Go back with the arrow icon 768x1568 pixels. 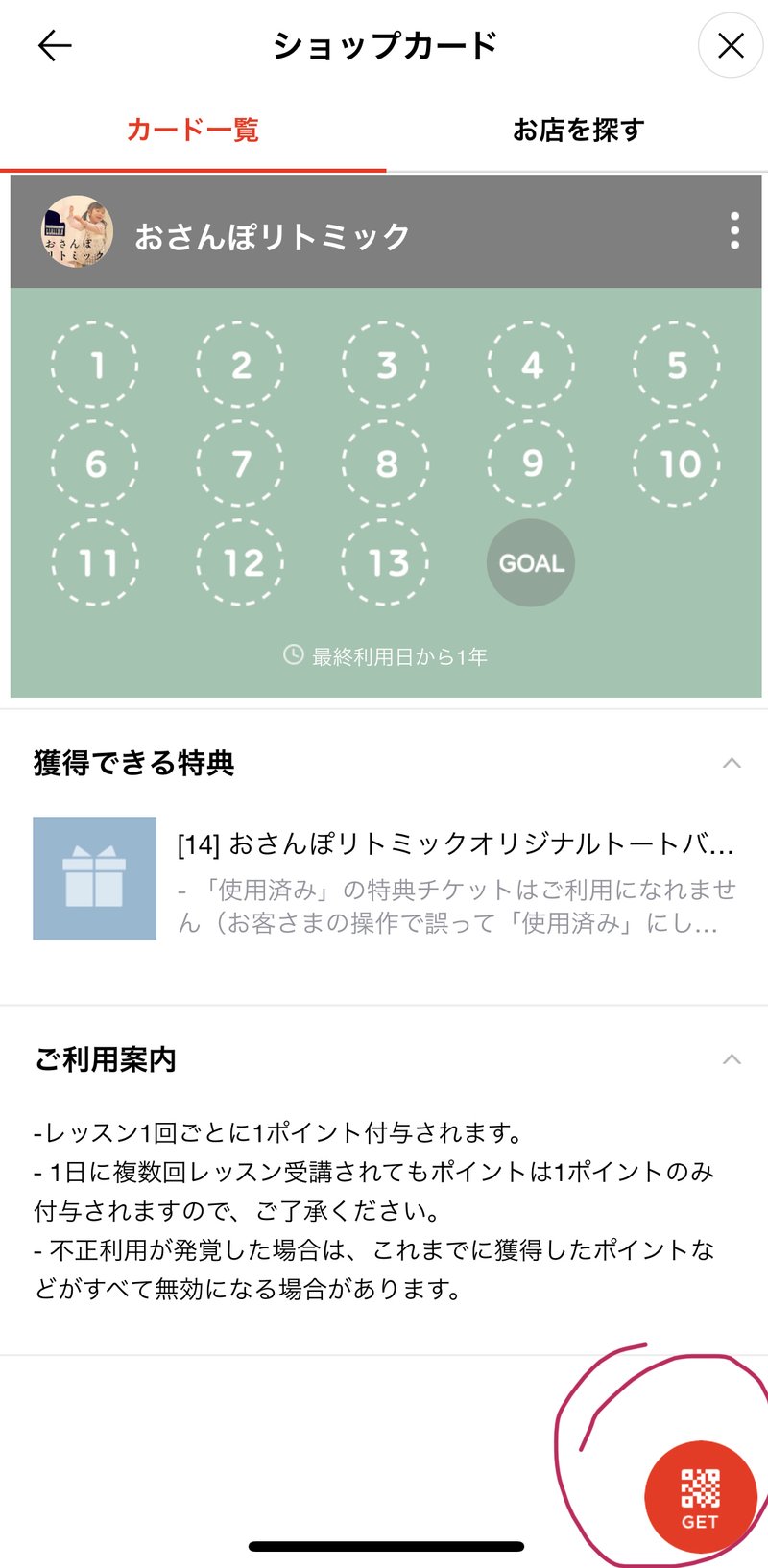coord(55,45)
